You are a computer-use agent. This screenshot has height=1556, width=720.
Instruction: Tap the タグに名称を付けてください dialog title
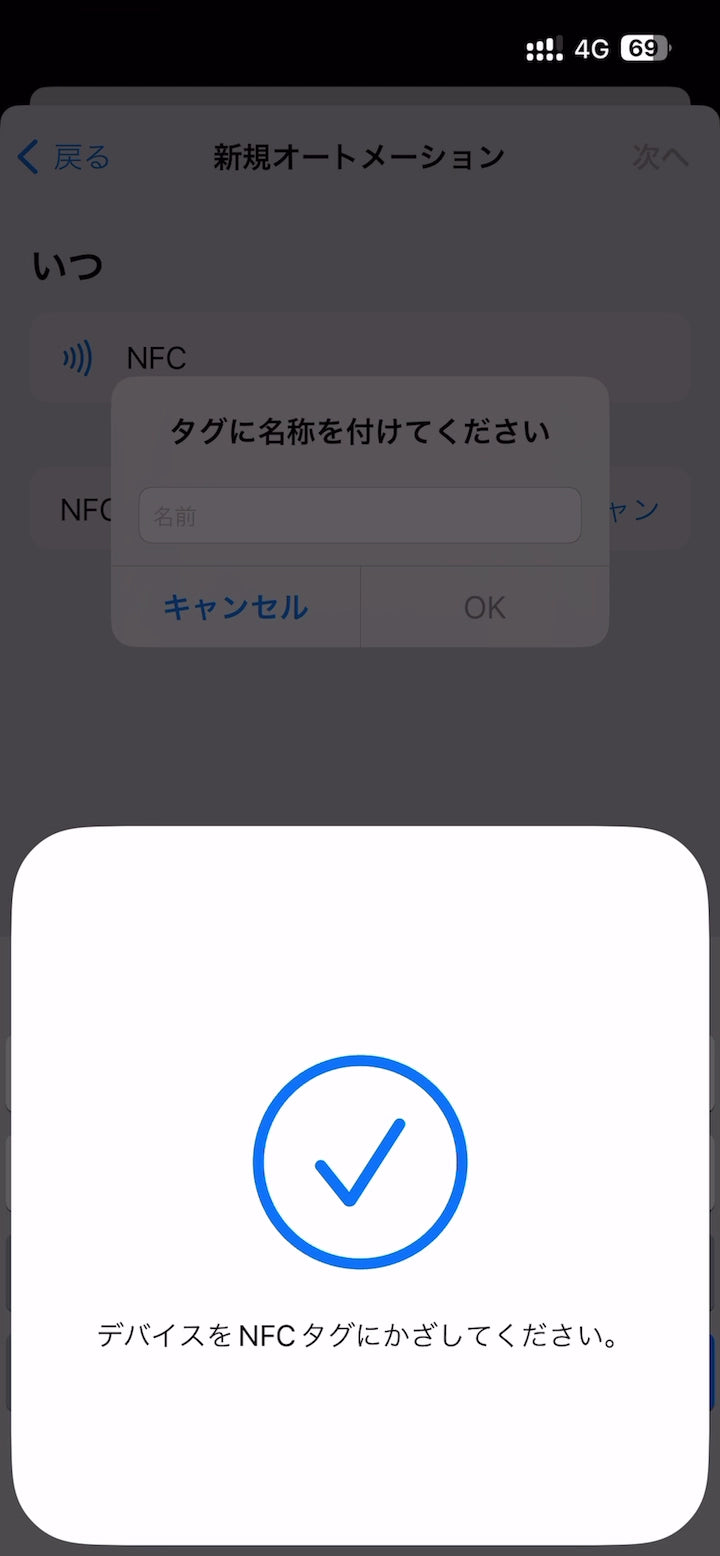(360, 430)
